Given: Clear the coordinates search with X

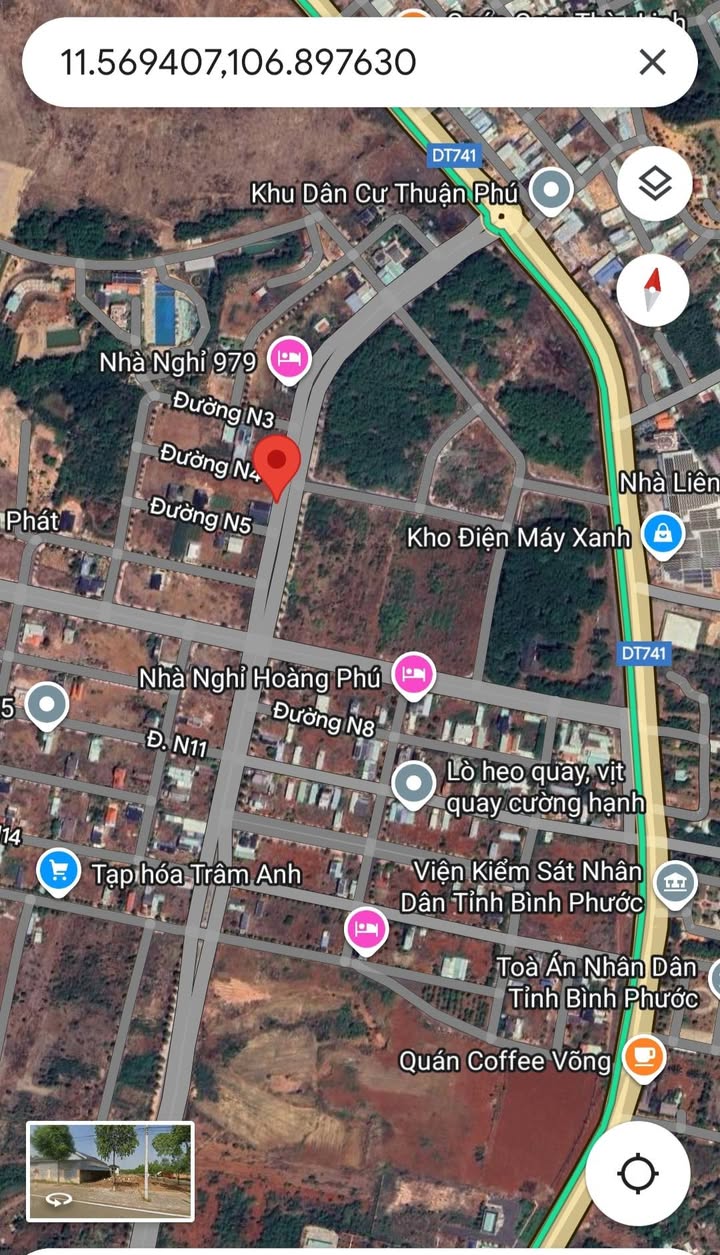Looking at the screenshot, I should [x=652, y=63].
